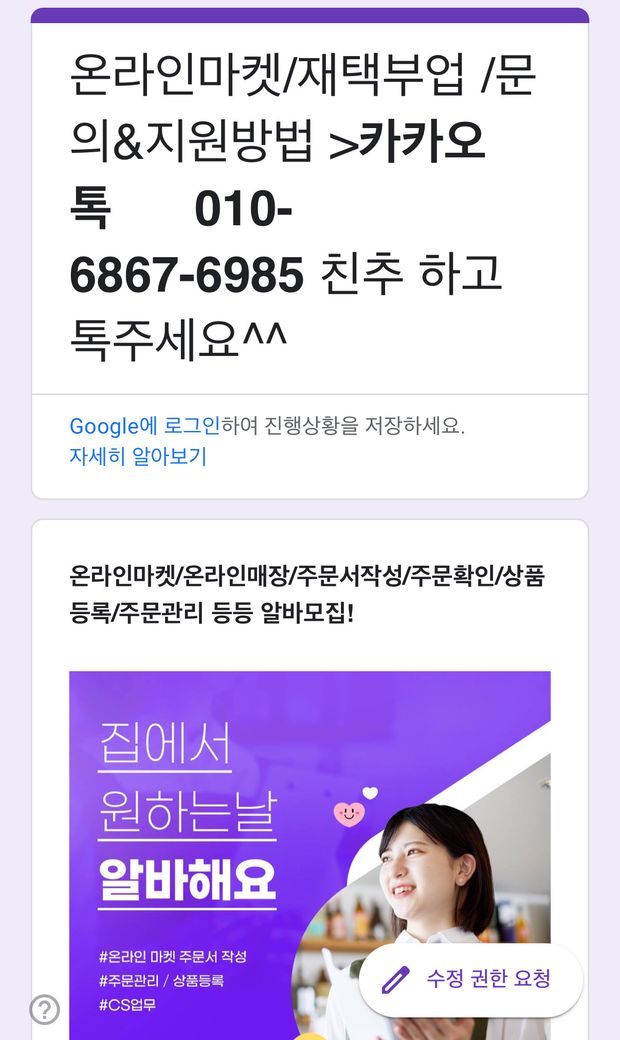620x1040 pixels.
Task: Open the 자세히 알아보기 link
Action: coord(137,457)
